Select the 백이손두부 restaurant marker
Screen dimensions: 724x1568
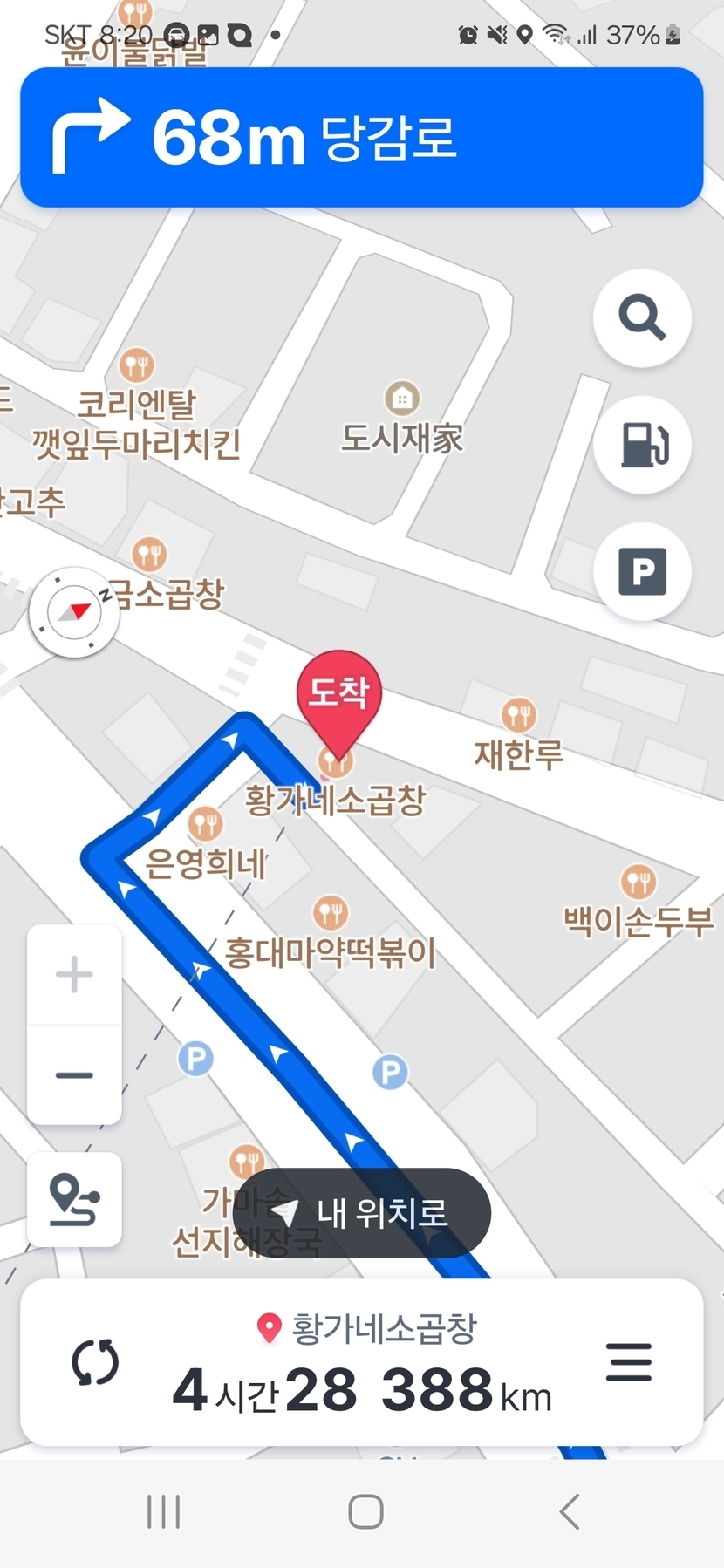[639, 883]
